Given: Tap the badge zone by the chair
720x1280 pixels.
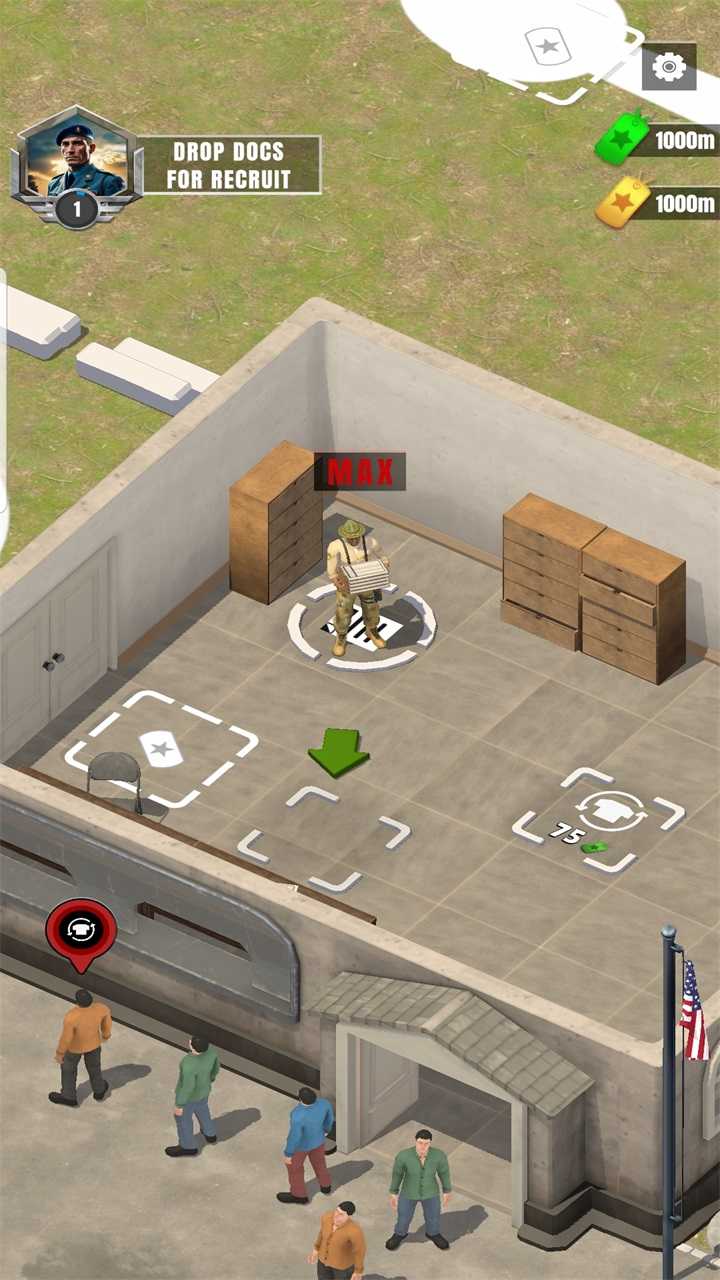Looking at the screenshot, I should click(162, 748).
